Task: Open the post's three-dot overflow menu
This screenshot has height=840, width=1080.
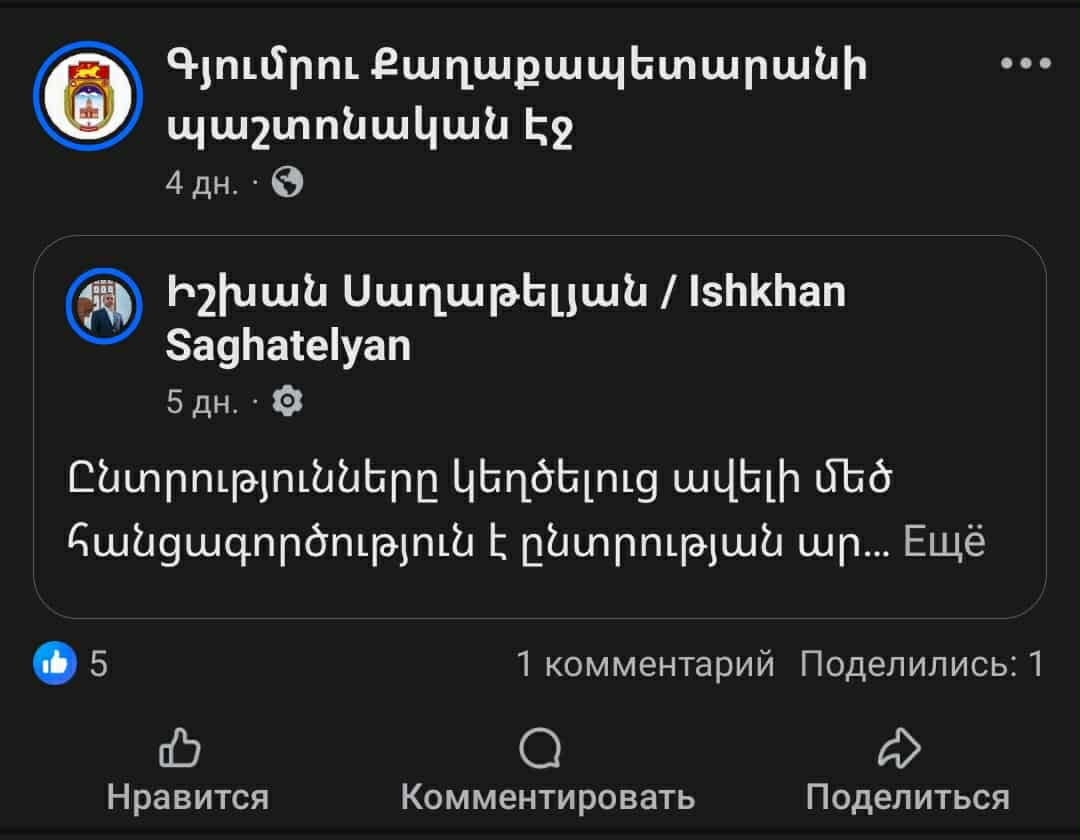Action: coord(1026,64)
